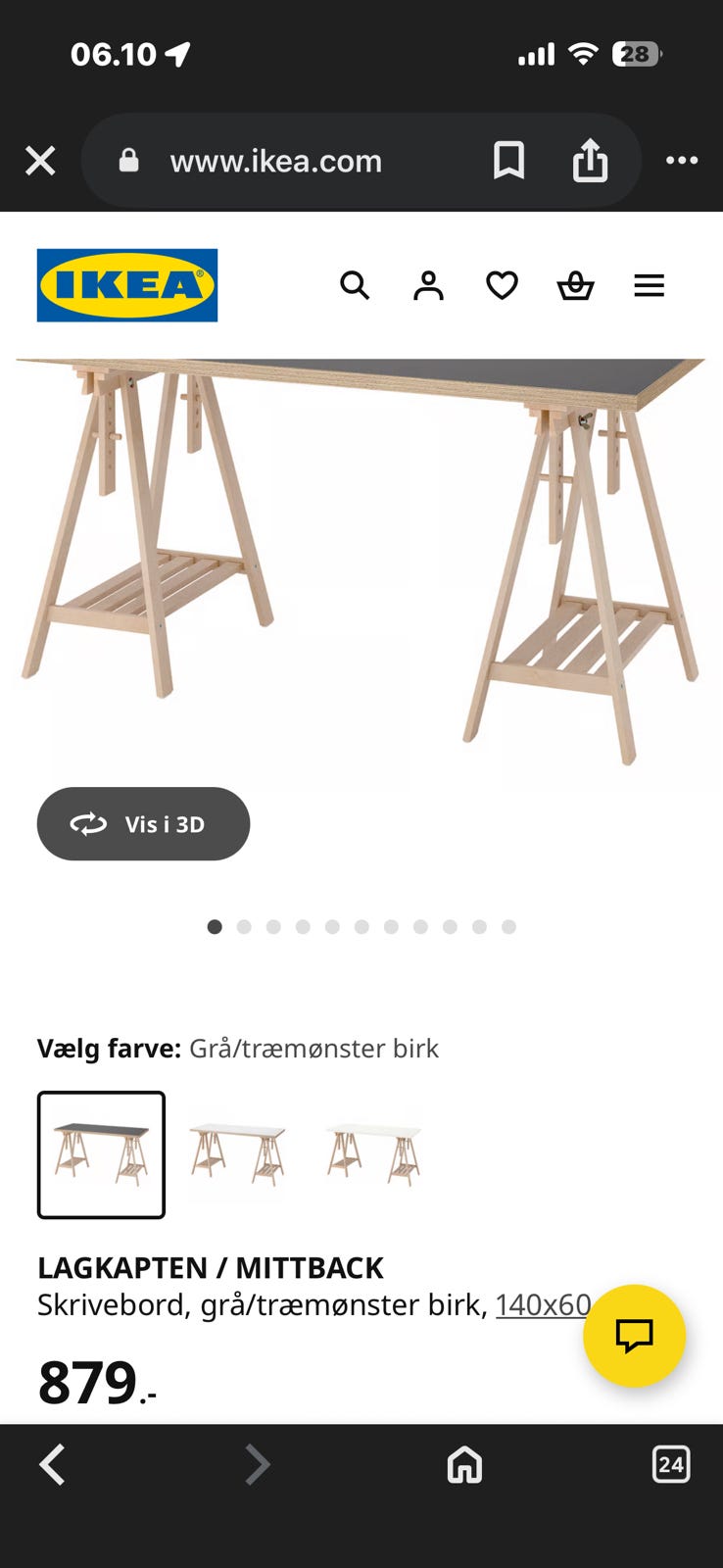Screen dimensions: 723x1568
Task: Go back using the left chevron arrow
Action: tap(52, 1466)
